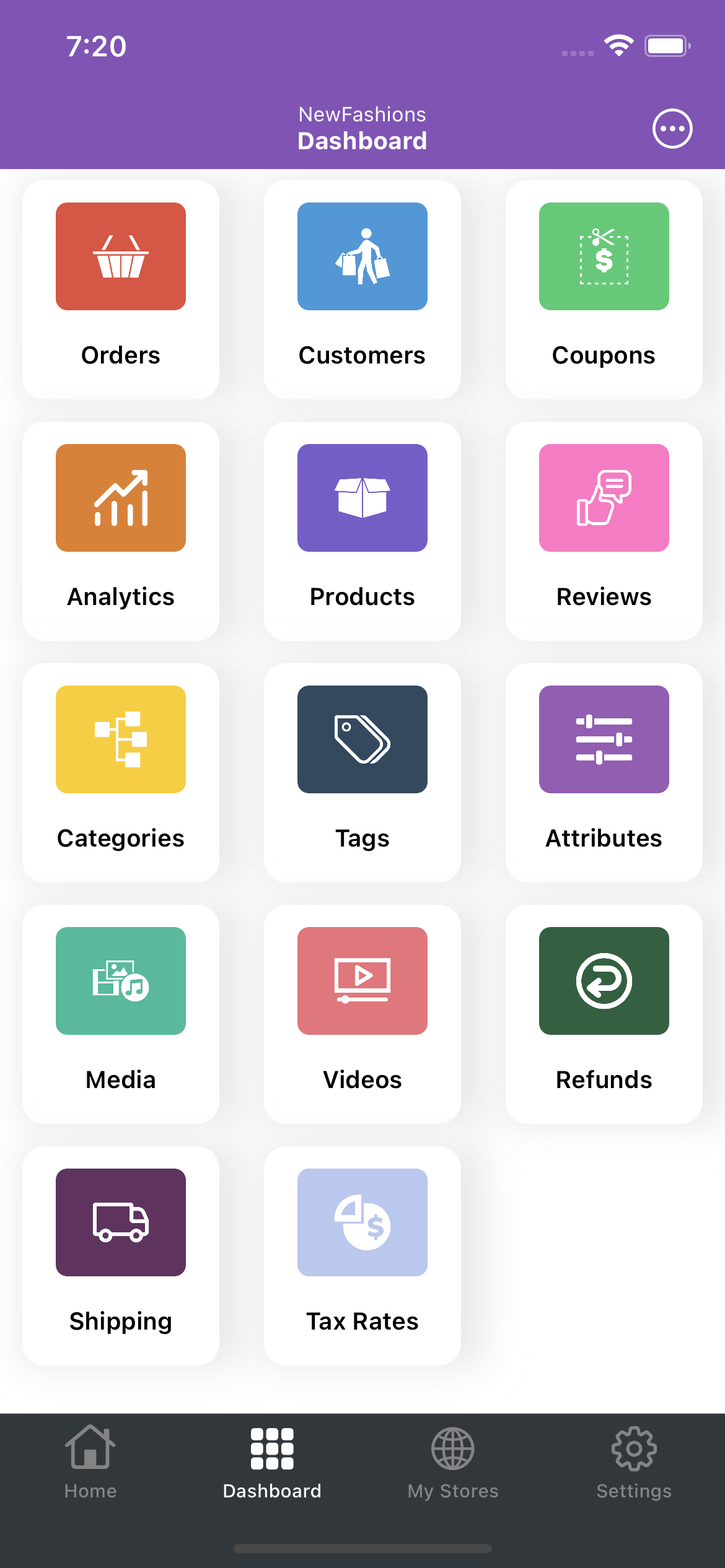Tap the Videos tile
725x1568 pixels.
[x=362, y=1014]
